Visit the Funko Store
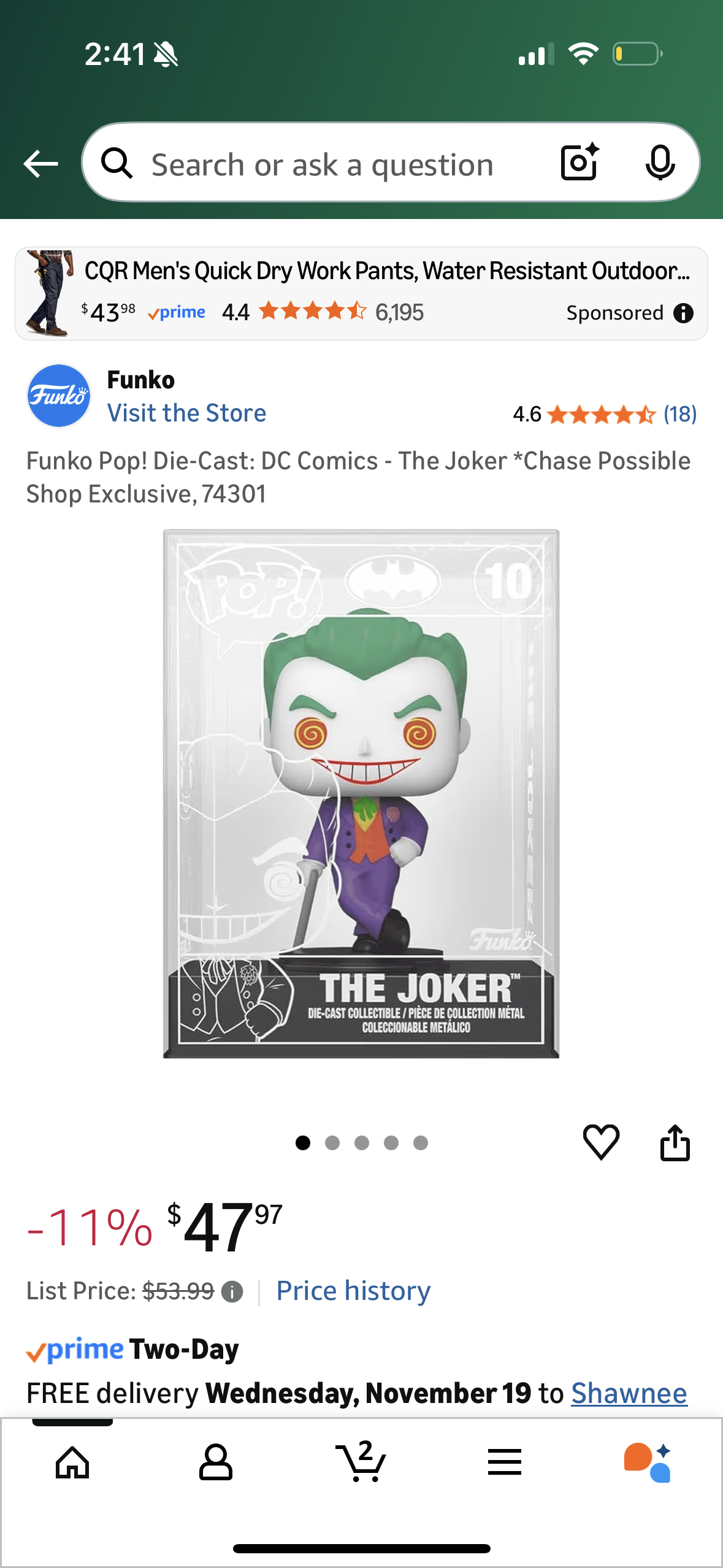This screenshot has height=1568, width=723. pos(186,413)
